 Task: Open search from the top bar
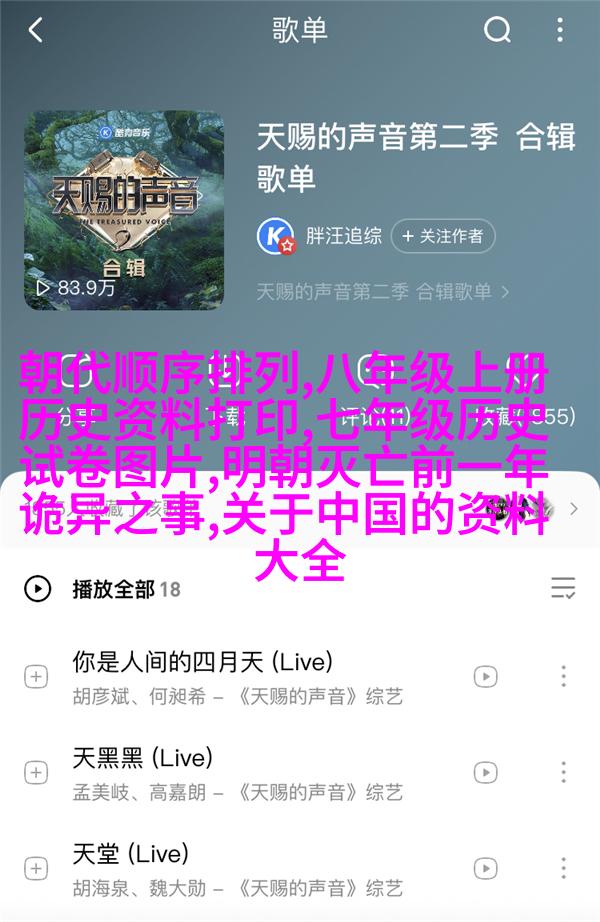(x=497, y=31)
